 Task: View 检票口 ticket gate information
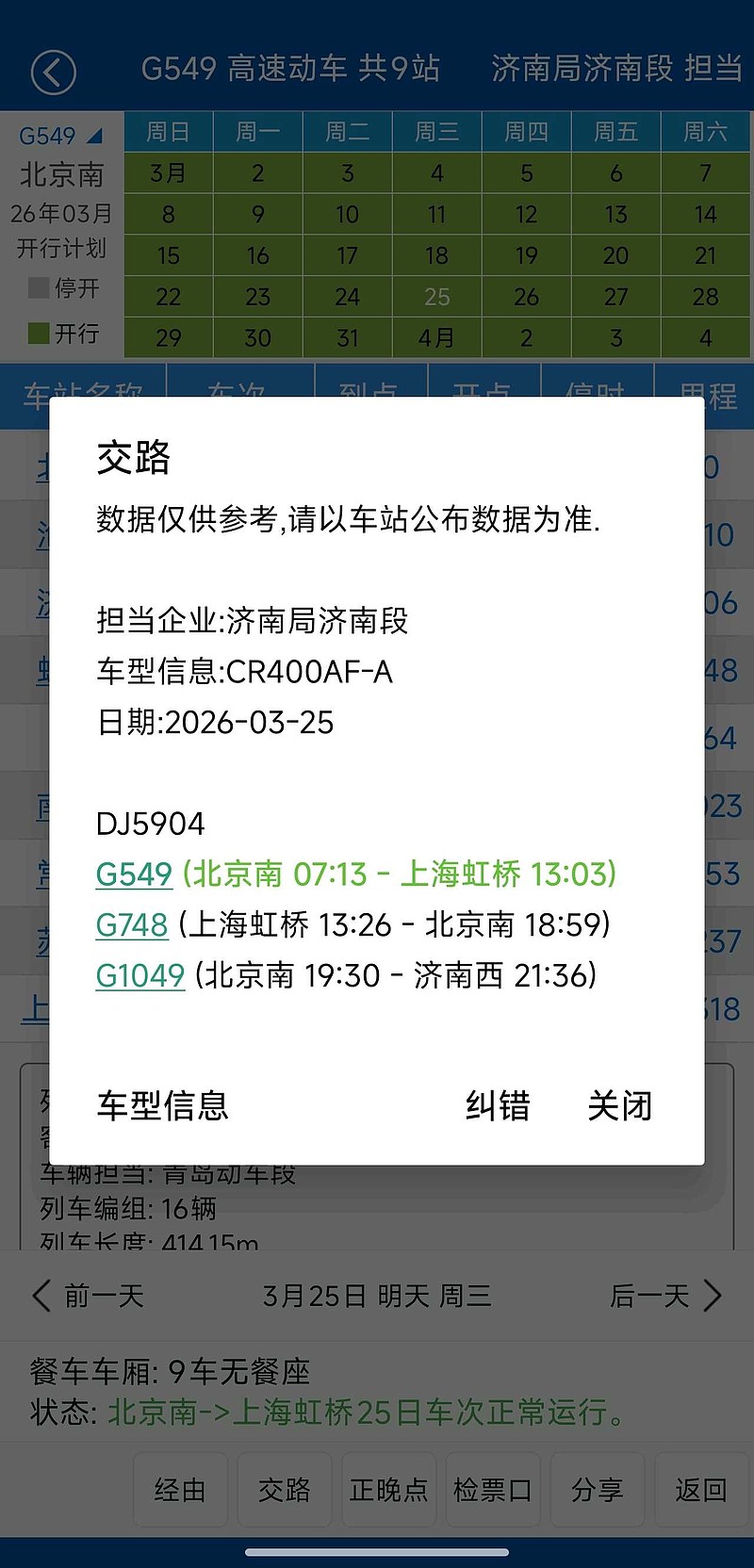click(493, 1490)
